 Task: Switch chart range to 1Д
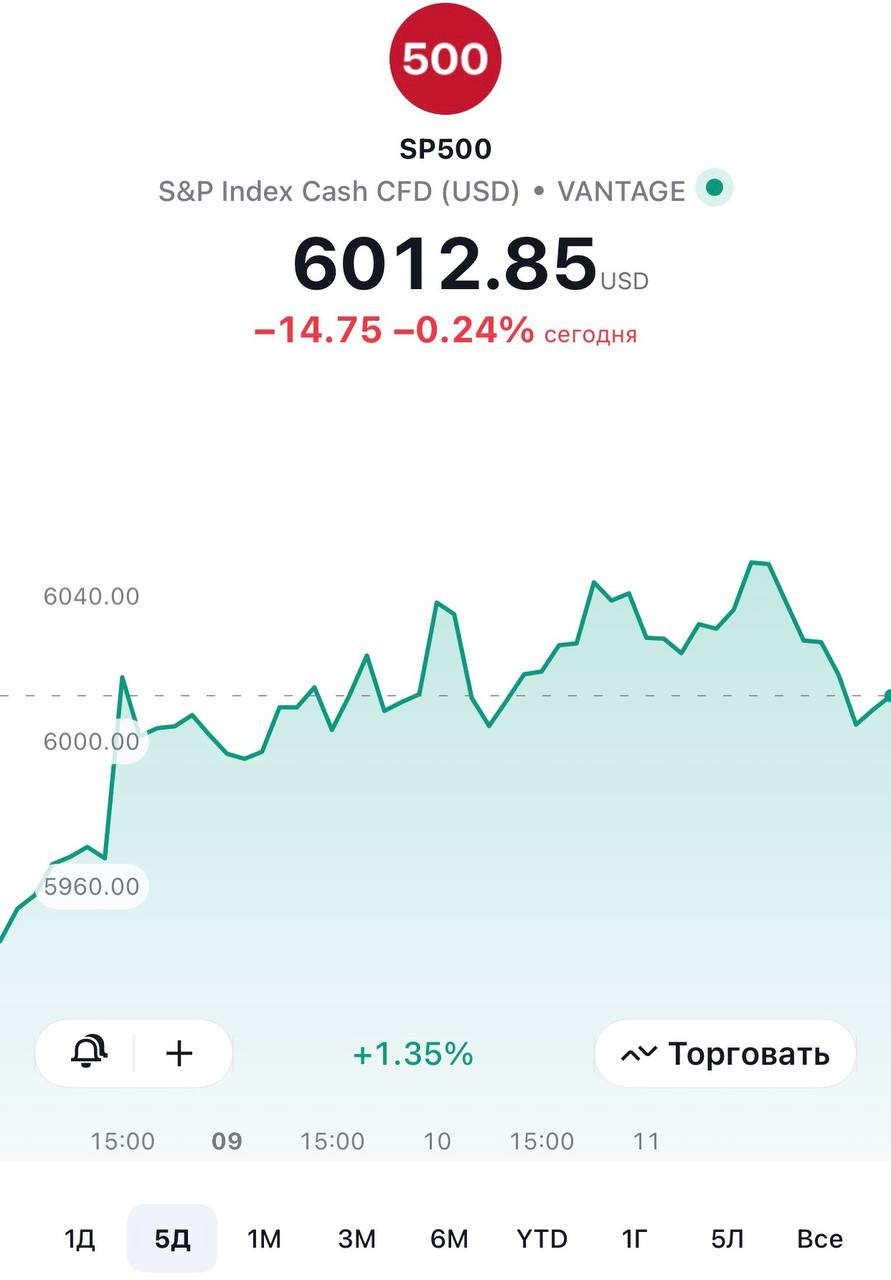pos(79,1239)
